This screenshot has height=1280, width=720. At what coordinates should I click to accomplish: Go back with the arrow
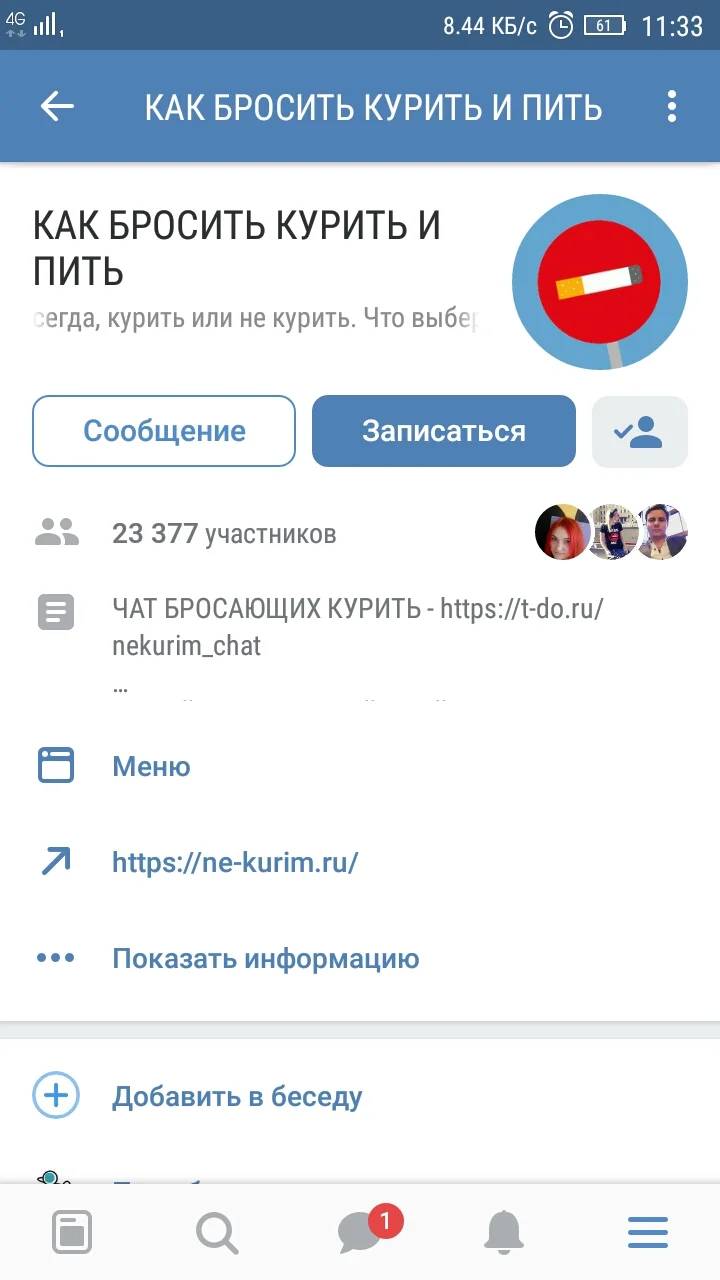coord(57,106)
